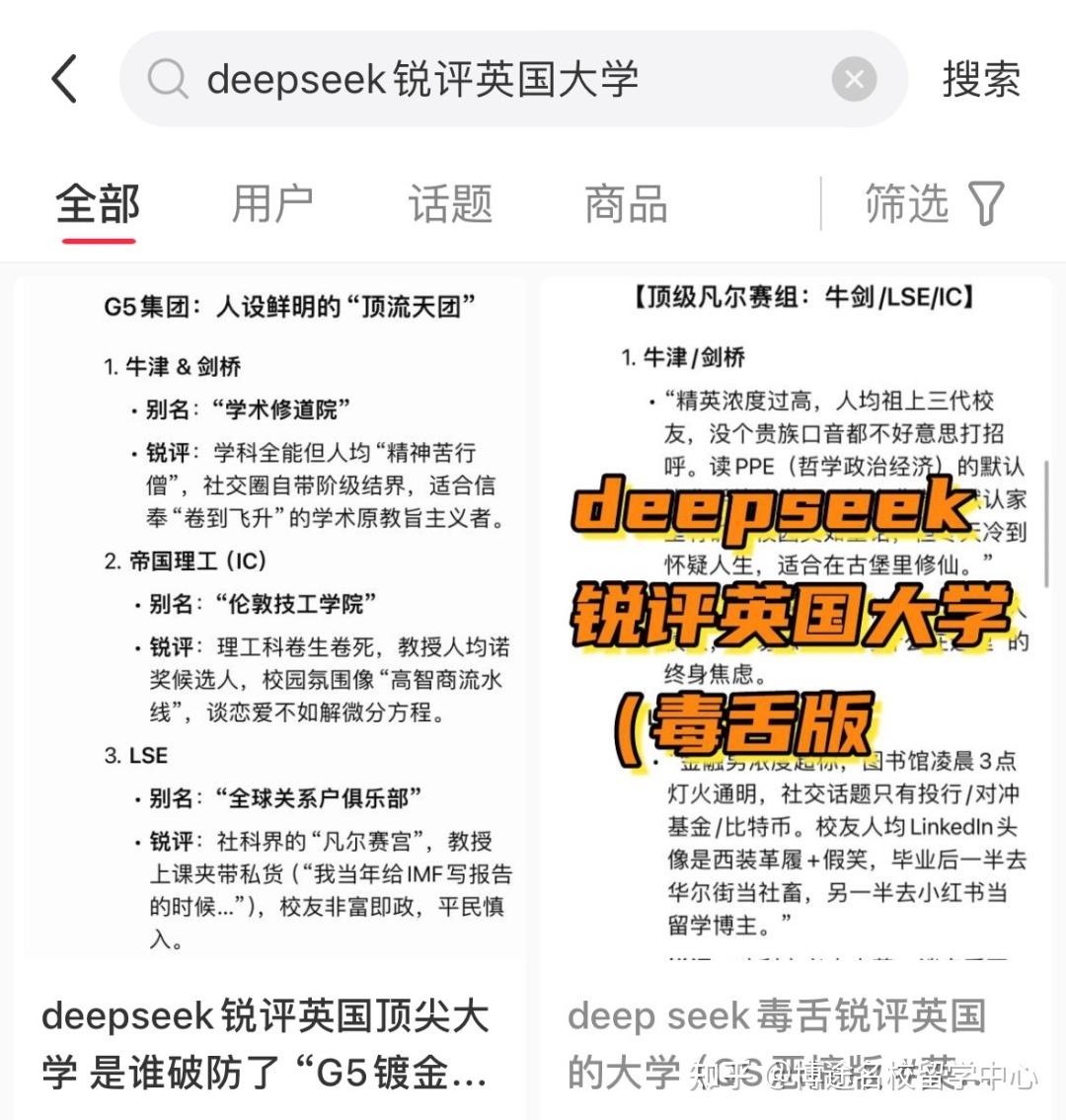This screenshot has height=1120, width=1066.
Task: Switch to the 商品 tab
Action: 626,204
